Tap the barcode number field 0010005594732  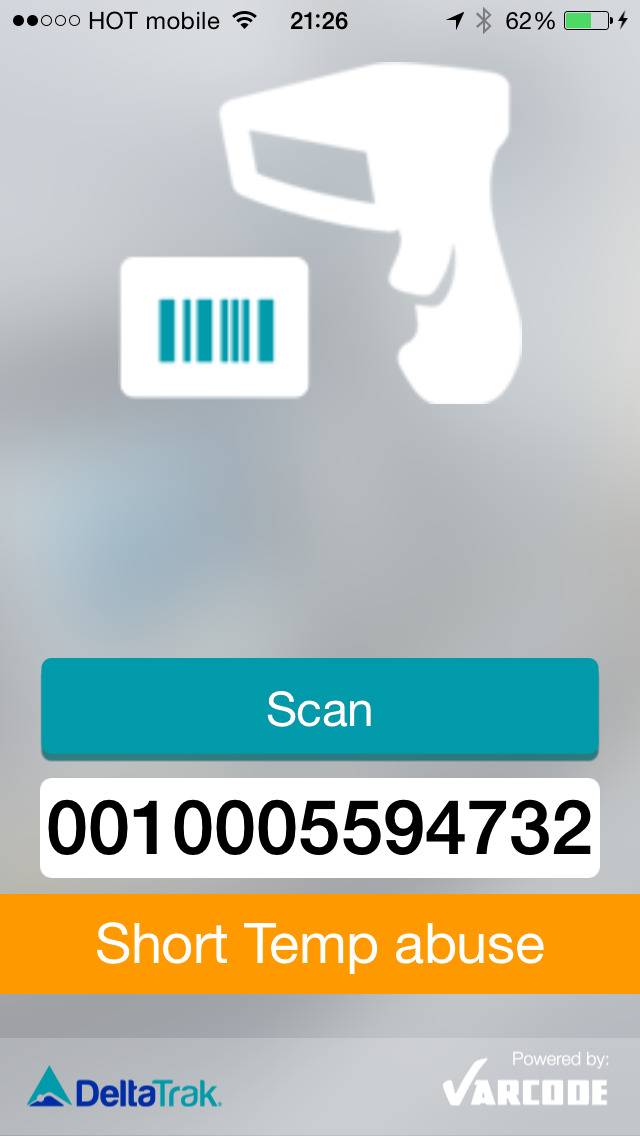(x=320, y=828)
